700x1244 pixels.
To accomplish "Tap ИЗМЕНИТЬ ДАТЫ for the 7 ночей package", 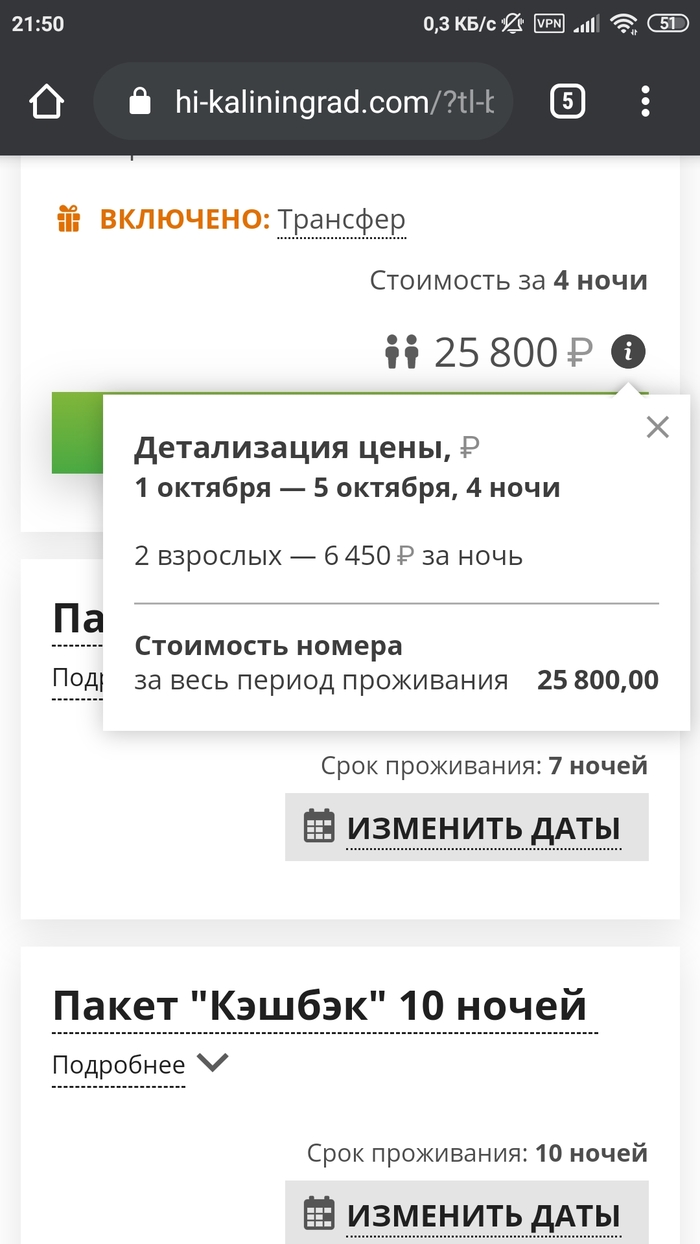I will tap(467, 828).
